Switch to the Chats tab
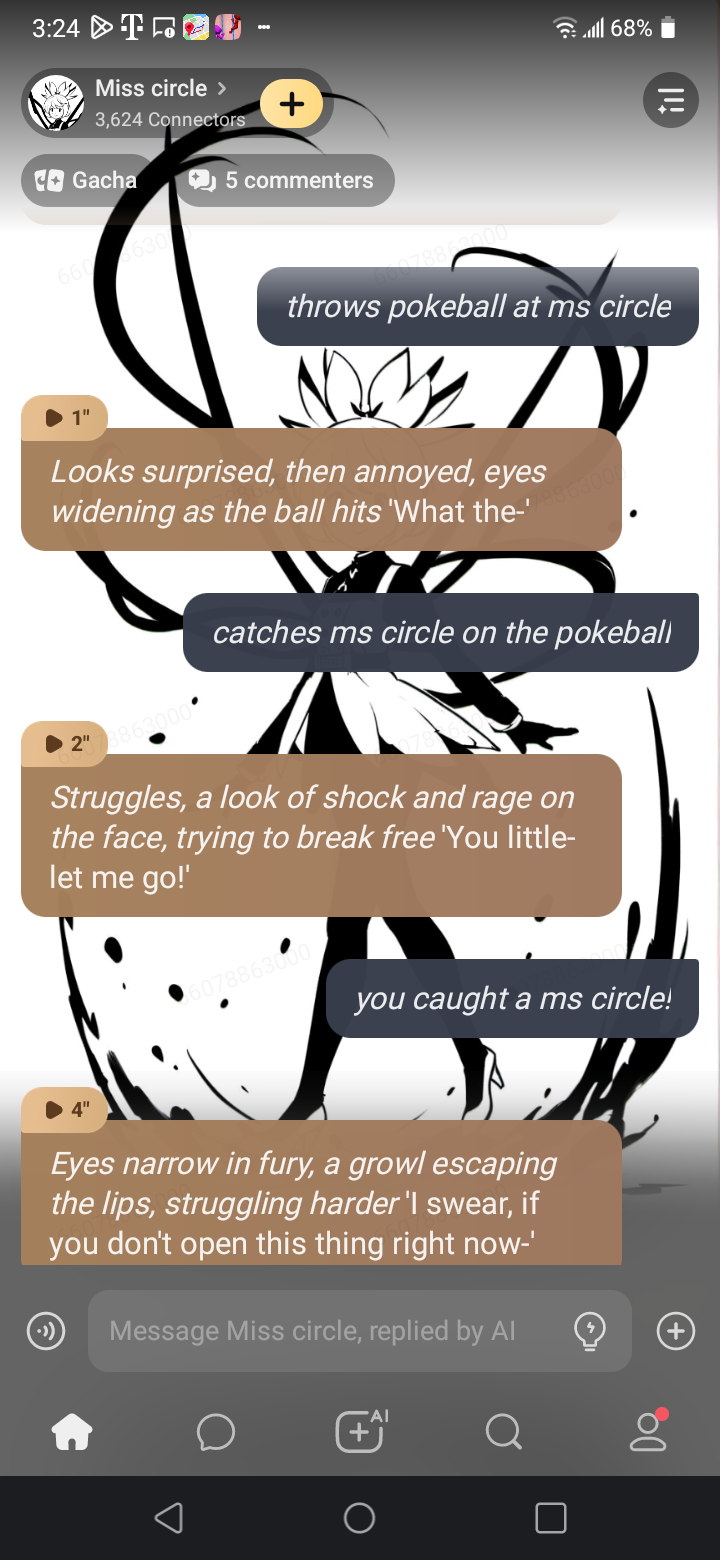Viewport: 720px width, 1560px height. point(216,1433)
